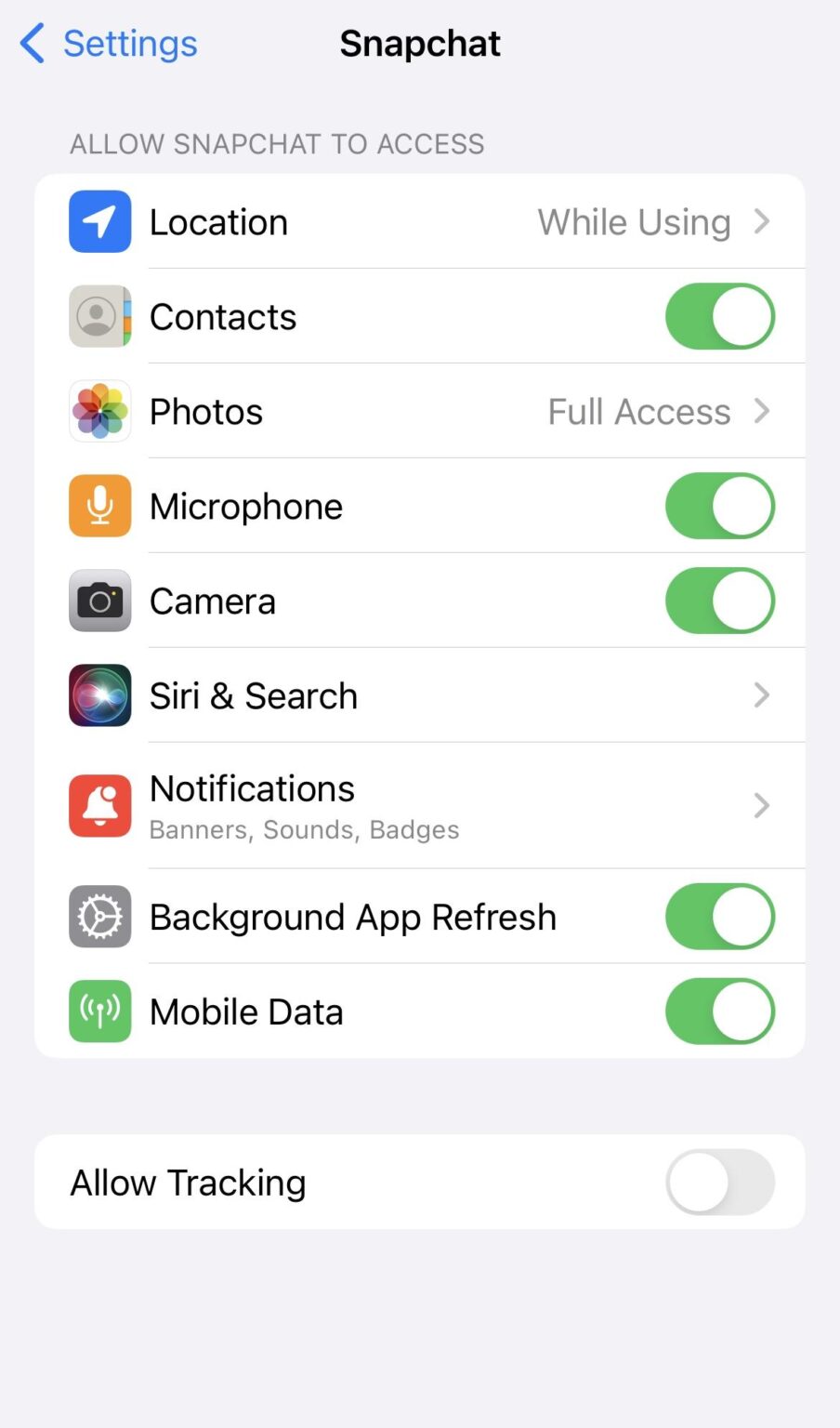The image size is (840, 1428).
Task: Click the green Mobile Data antenna icon
Action: (x=99, y=1011)
